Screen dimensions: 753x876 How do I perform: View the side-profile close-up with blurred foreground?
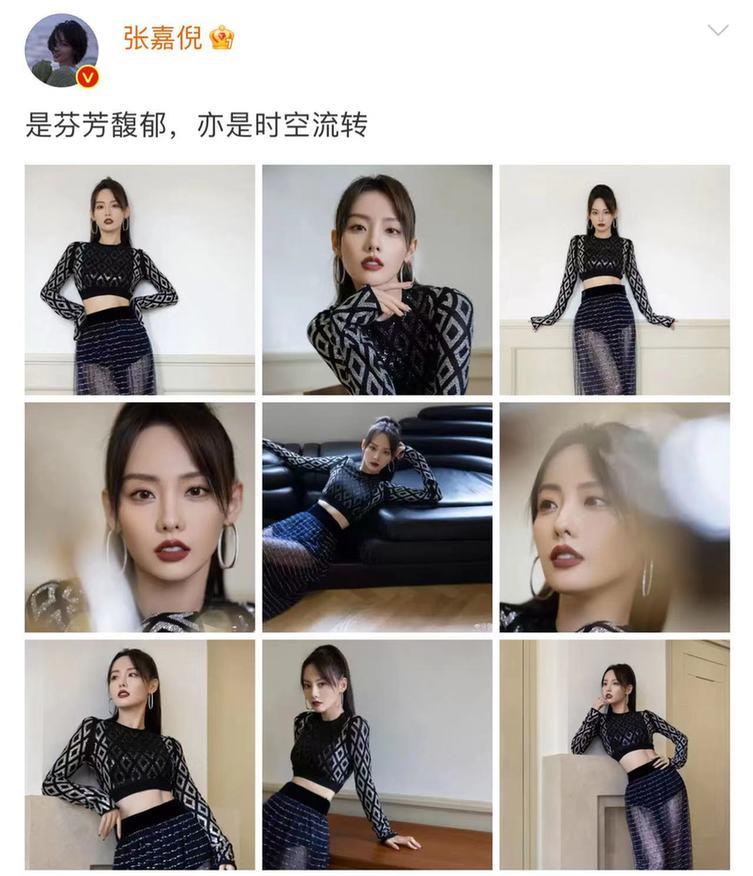(614, 517)
